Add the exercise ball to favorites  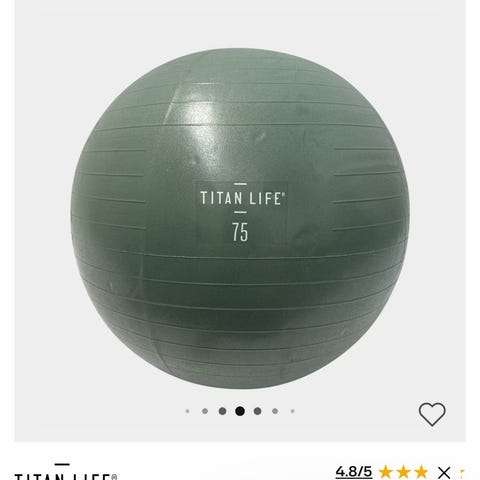tap(432, 414)
